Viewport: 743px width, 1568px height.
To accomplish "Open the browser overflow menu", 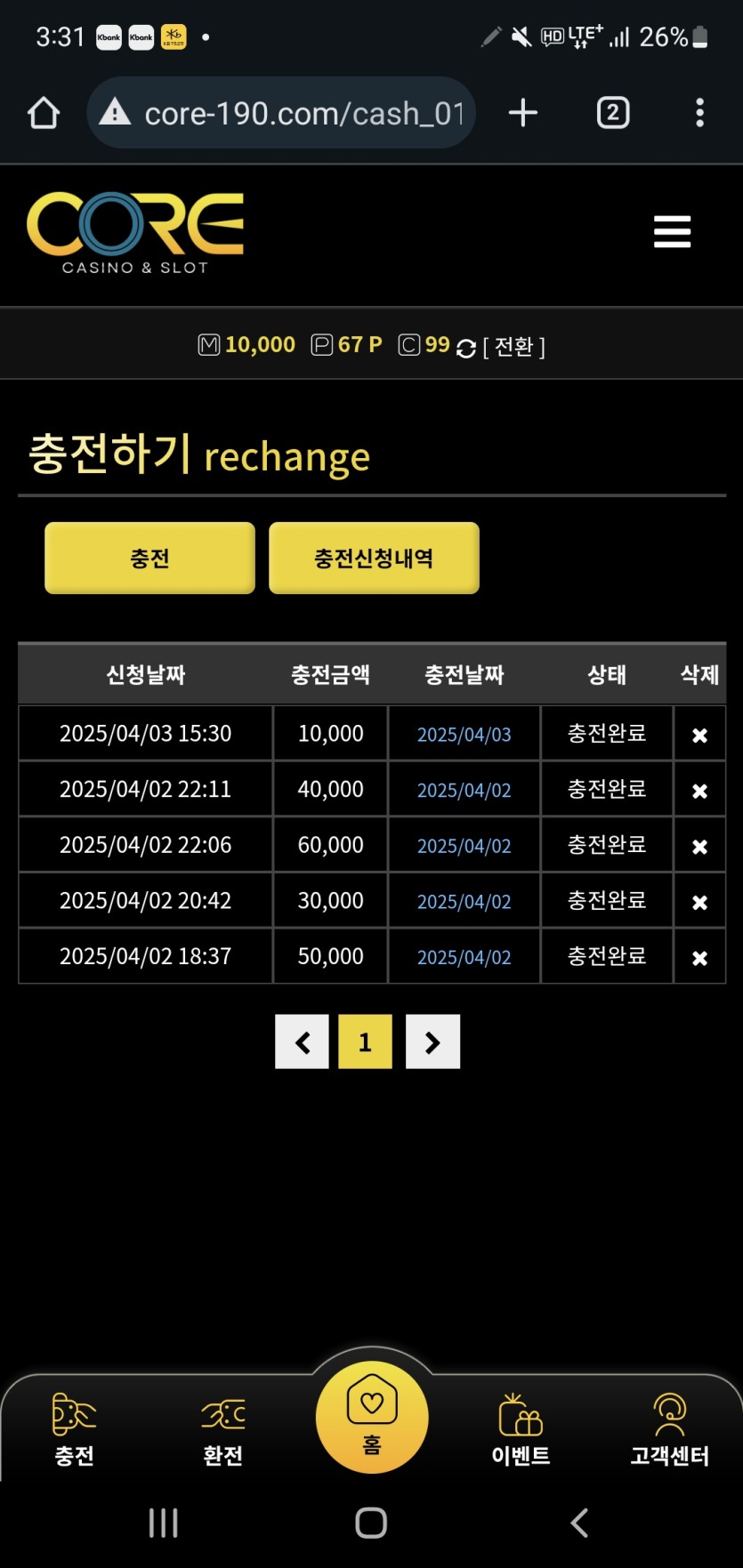I will tap(699, 113).
